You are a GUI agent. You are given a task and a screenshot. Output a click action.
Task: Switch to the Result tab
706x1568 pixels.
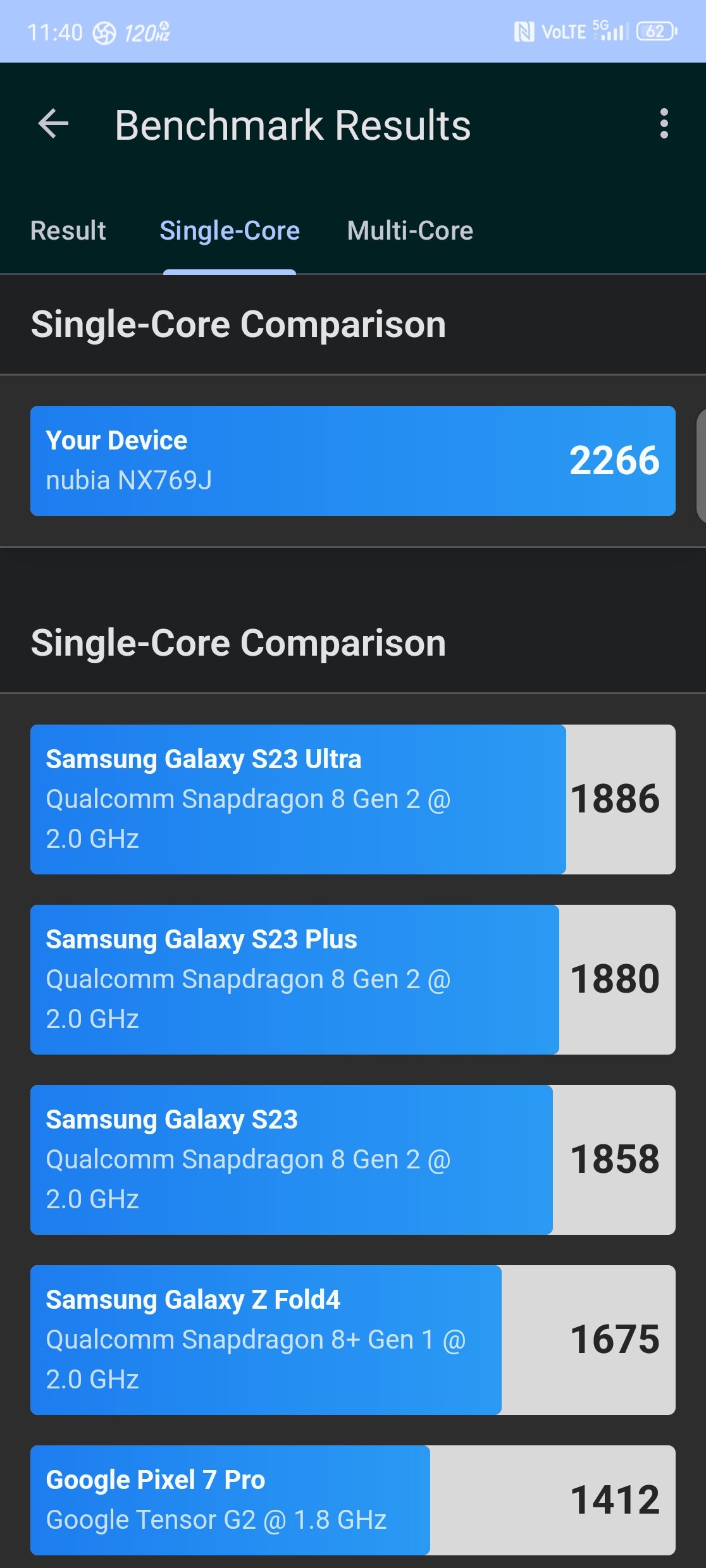coord(68,231)
